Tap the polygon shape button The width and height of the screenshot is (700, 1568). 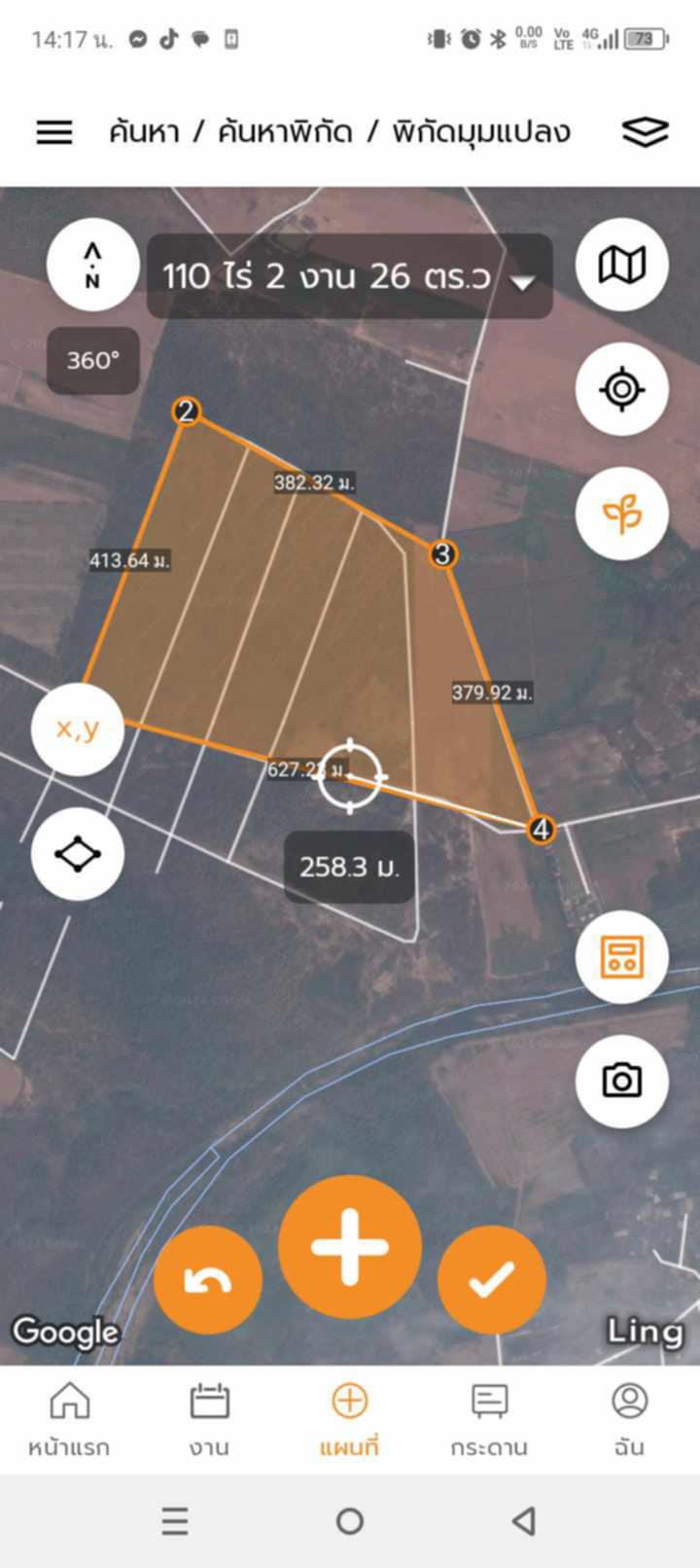pos(78,854)
